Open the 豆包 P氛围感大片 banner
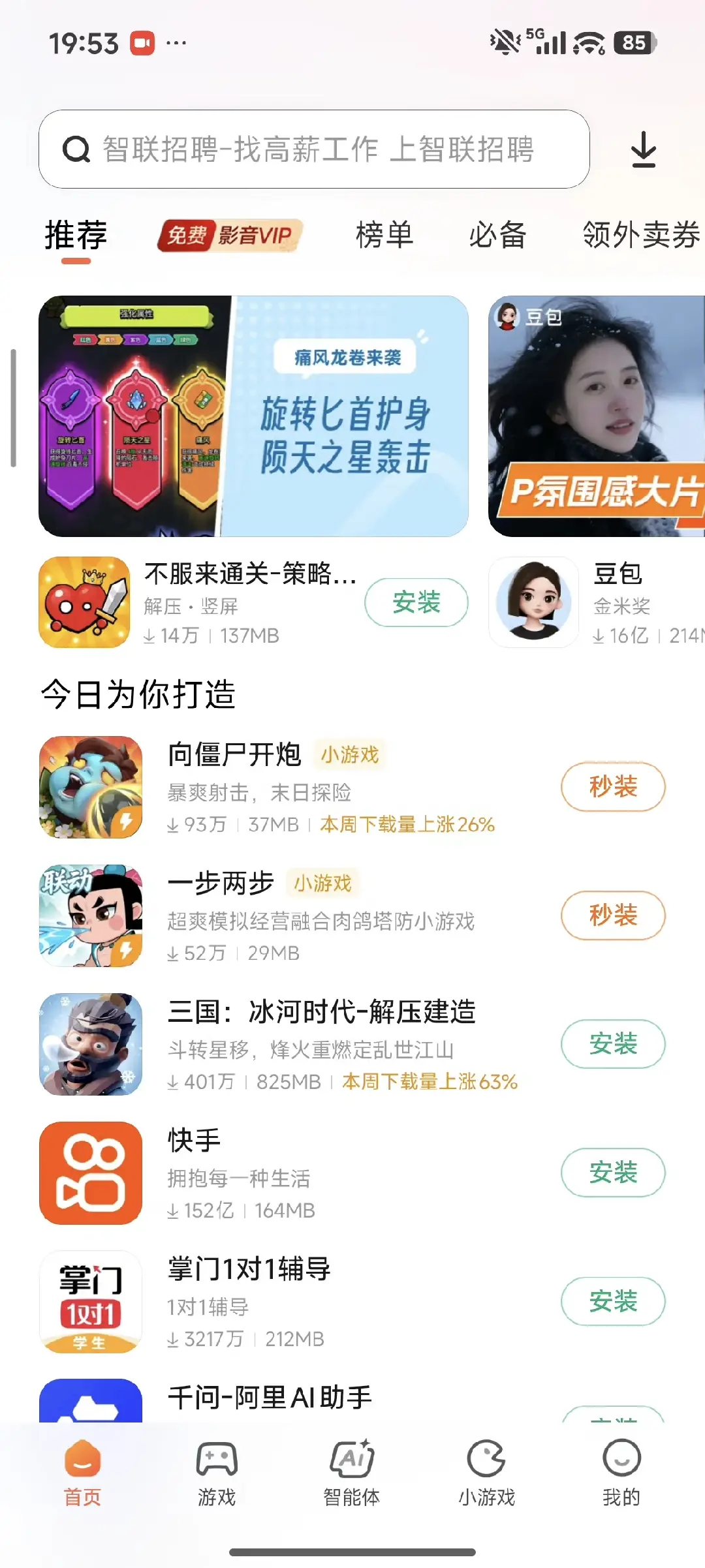 coord(597,416)
